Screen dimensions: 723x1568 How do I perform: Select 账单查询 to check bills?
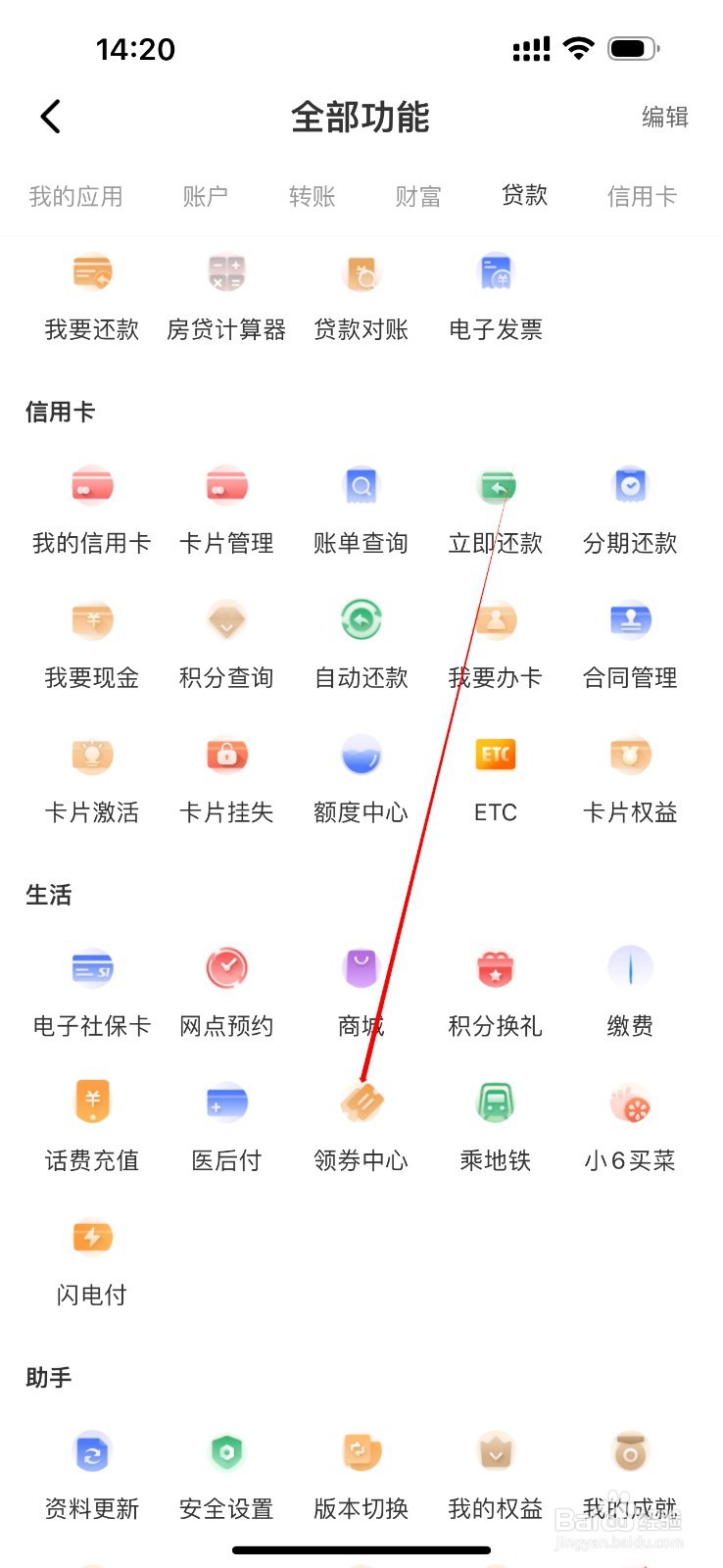[360, 505]
